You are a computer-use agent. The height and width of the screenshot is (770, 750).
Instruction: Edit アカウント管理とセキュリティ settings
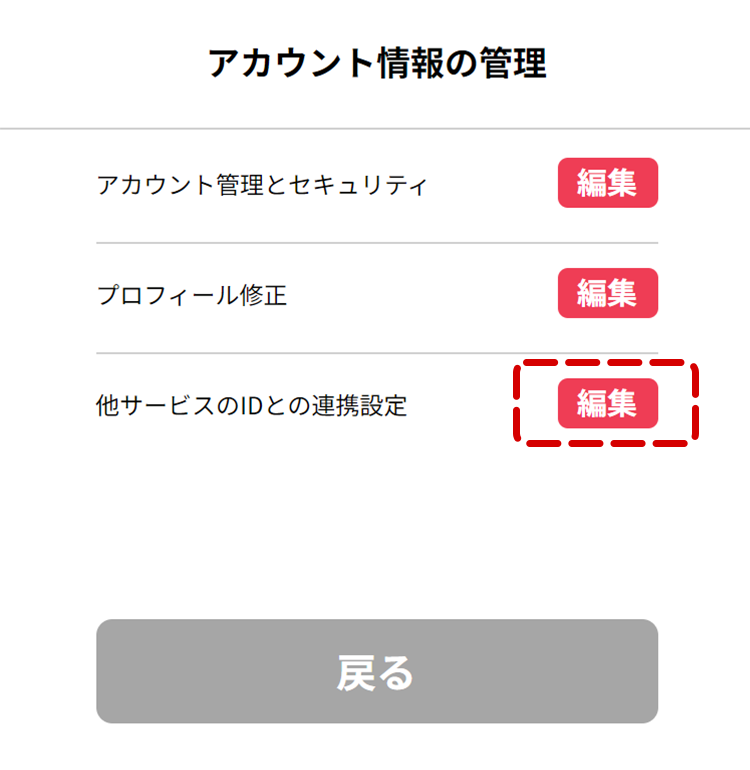(607, 183)
